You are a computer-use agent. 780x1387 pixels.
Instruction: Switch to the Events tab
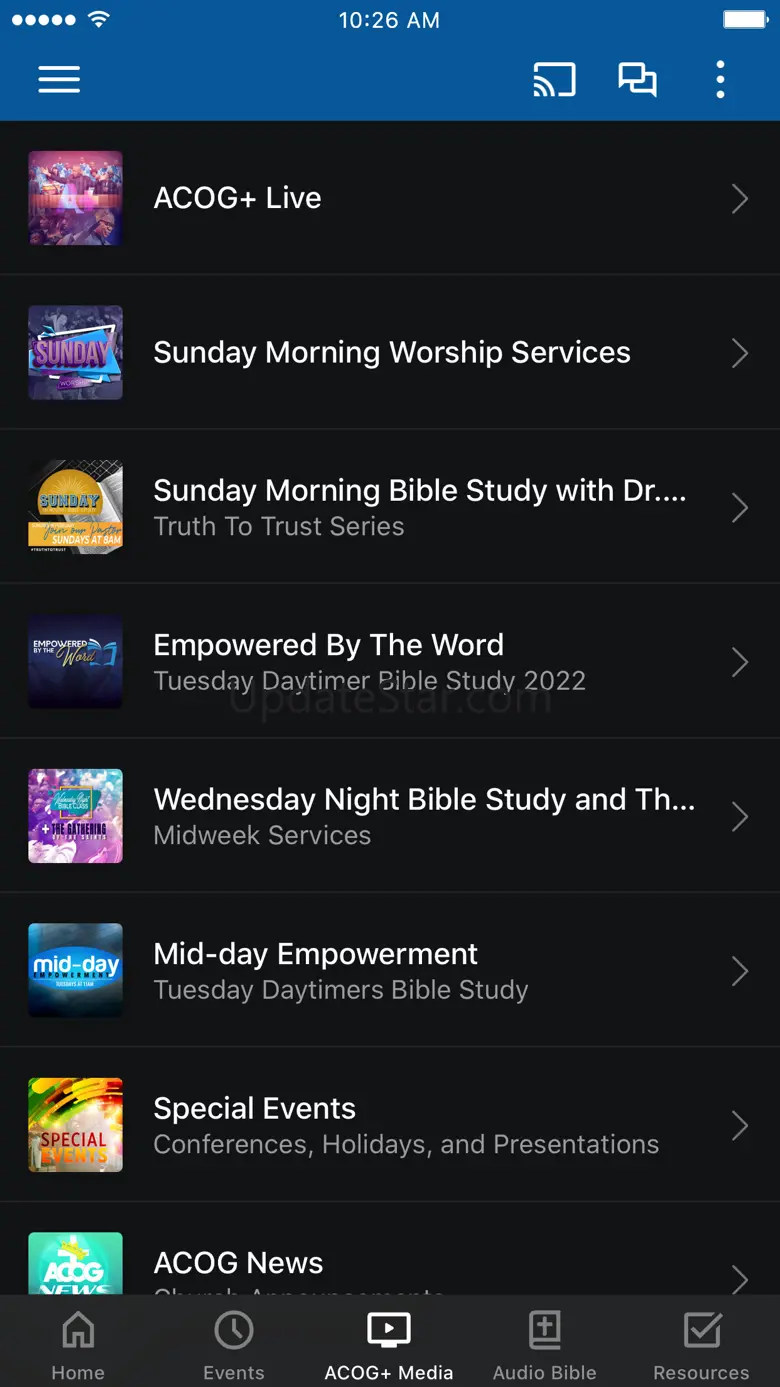point(234,1345)
